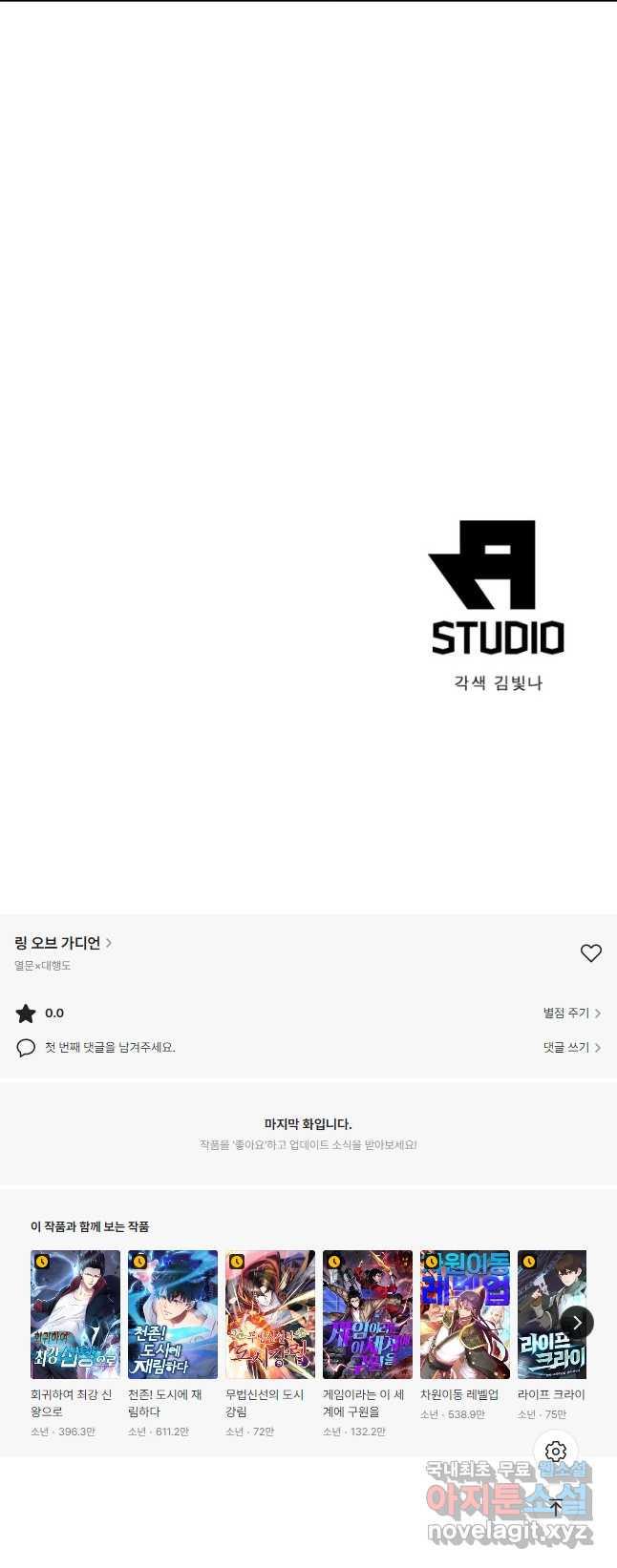Open the viewer settings gear
The image size is (617, 1568).
(x=556, y=1452)
